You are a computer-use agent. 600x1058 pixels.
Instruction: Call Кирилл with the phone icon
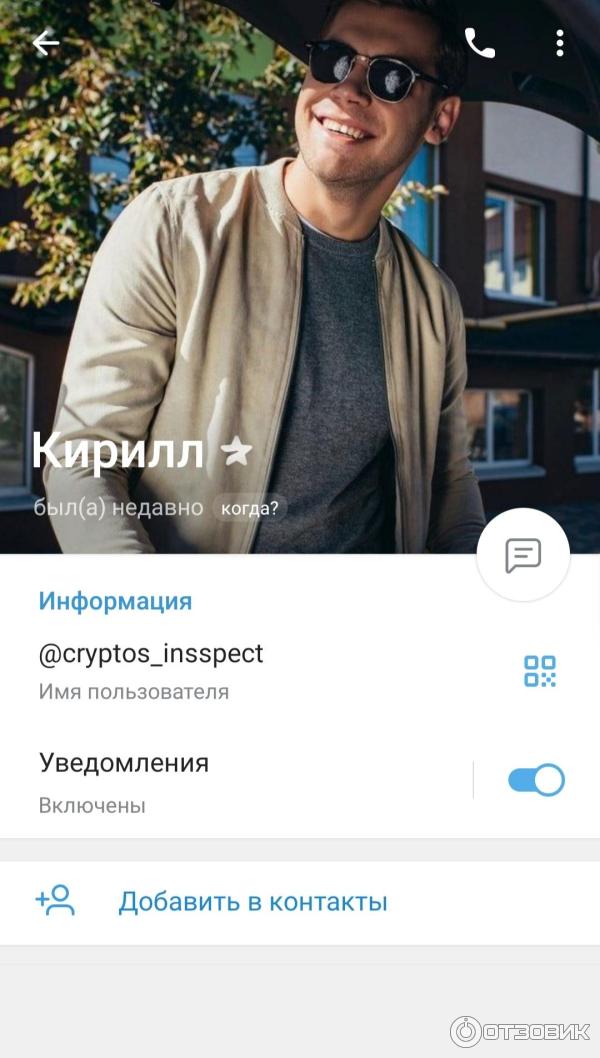(480, 43)
